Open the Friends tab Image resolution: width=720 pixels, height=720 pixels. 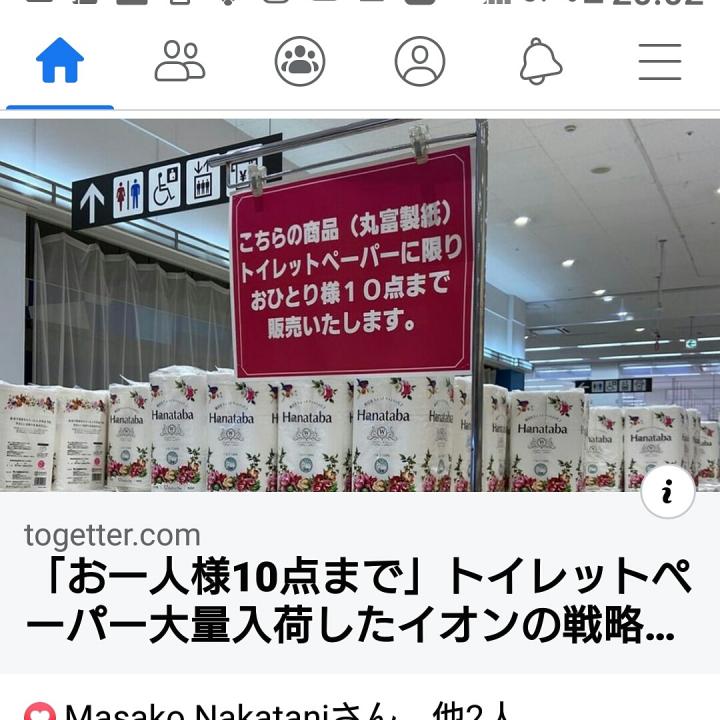tap(180, 62)
